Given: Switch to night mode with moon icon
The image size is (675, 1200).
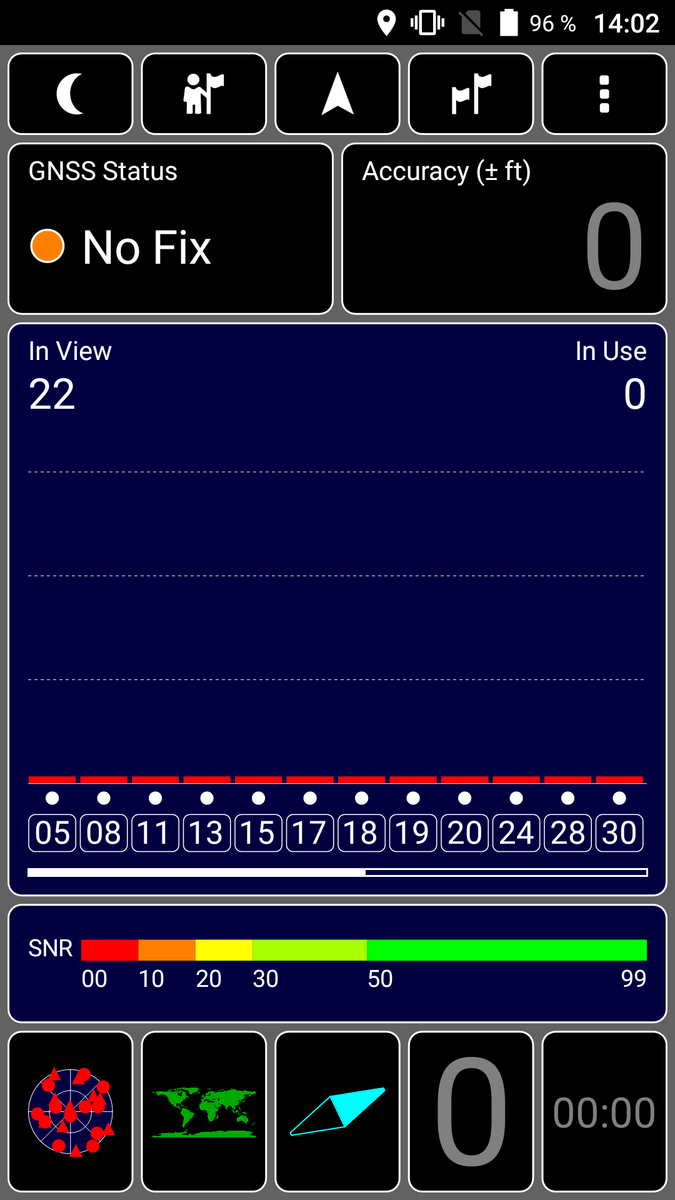Looking at the screenshot, I should [x=70, y=94].
